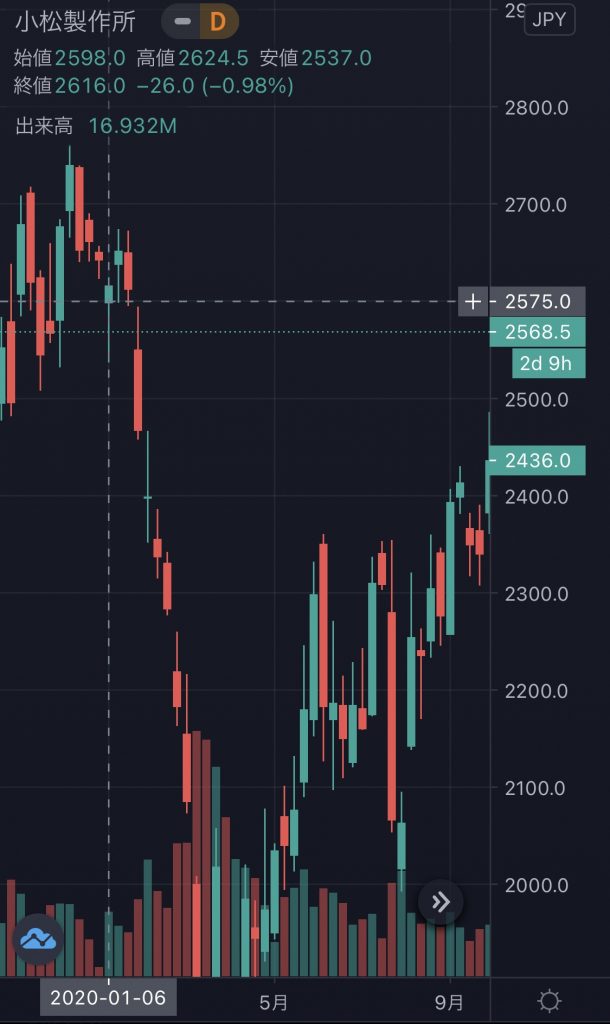The height and width of the screenshot is (1024, 610).
Task: Tap the blue TradingView cloud icon
Action: click(x=38, y=939)
